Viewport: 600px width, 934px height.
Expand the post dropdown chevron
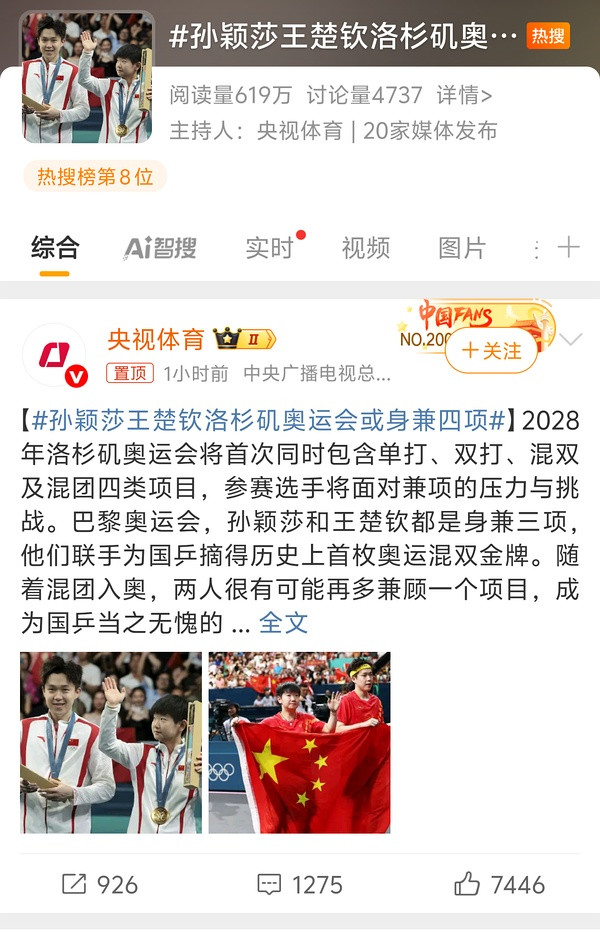point(571,340)
